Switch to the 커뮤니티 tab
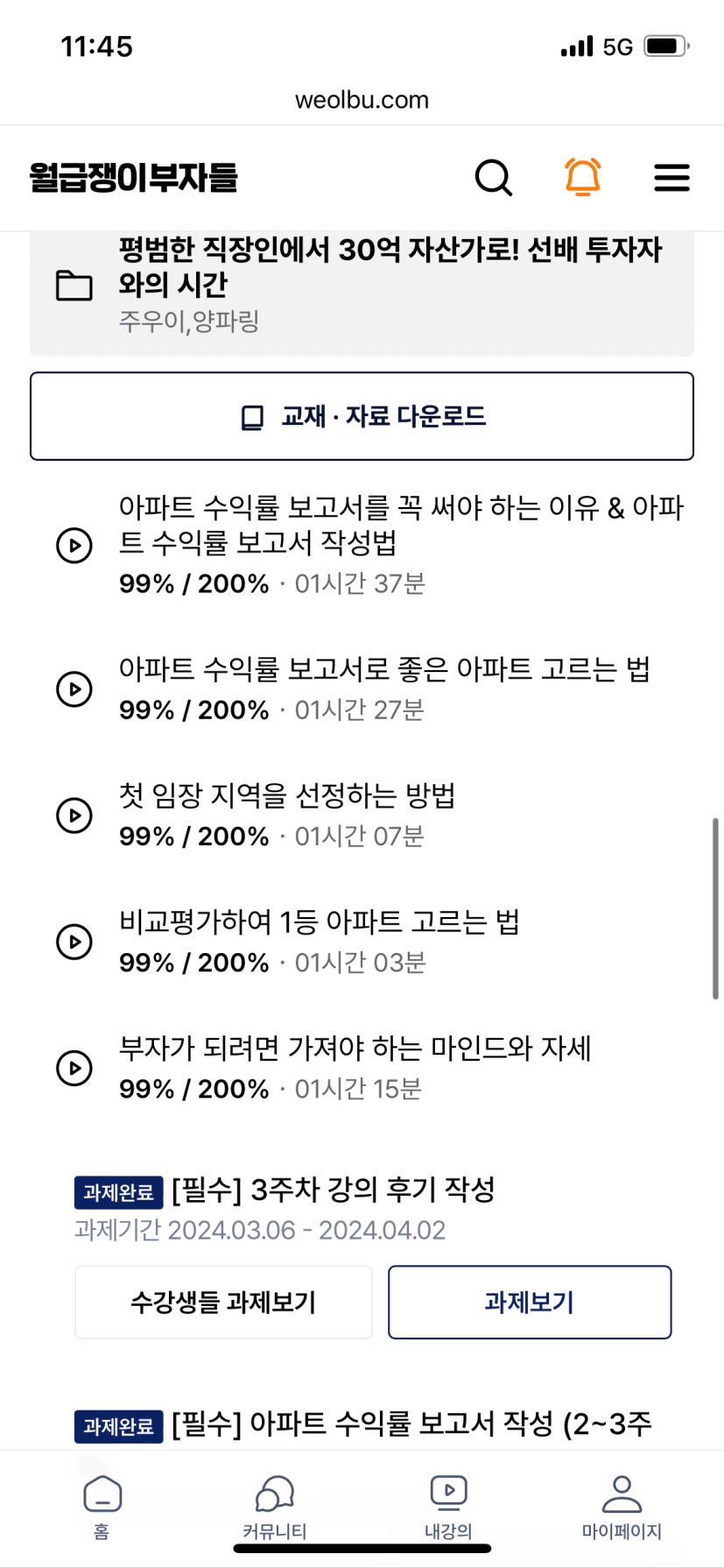Image resolution: width=724 pixels, height=1568 pixels. click(275, 1507)
